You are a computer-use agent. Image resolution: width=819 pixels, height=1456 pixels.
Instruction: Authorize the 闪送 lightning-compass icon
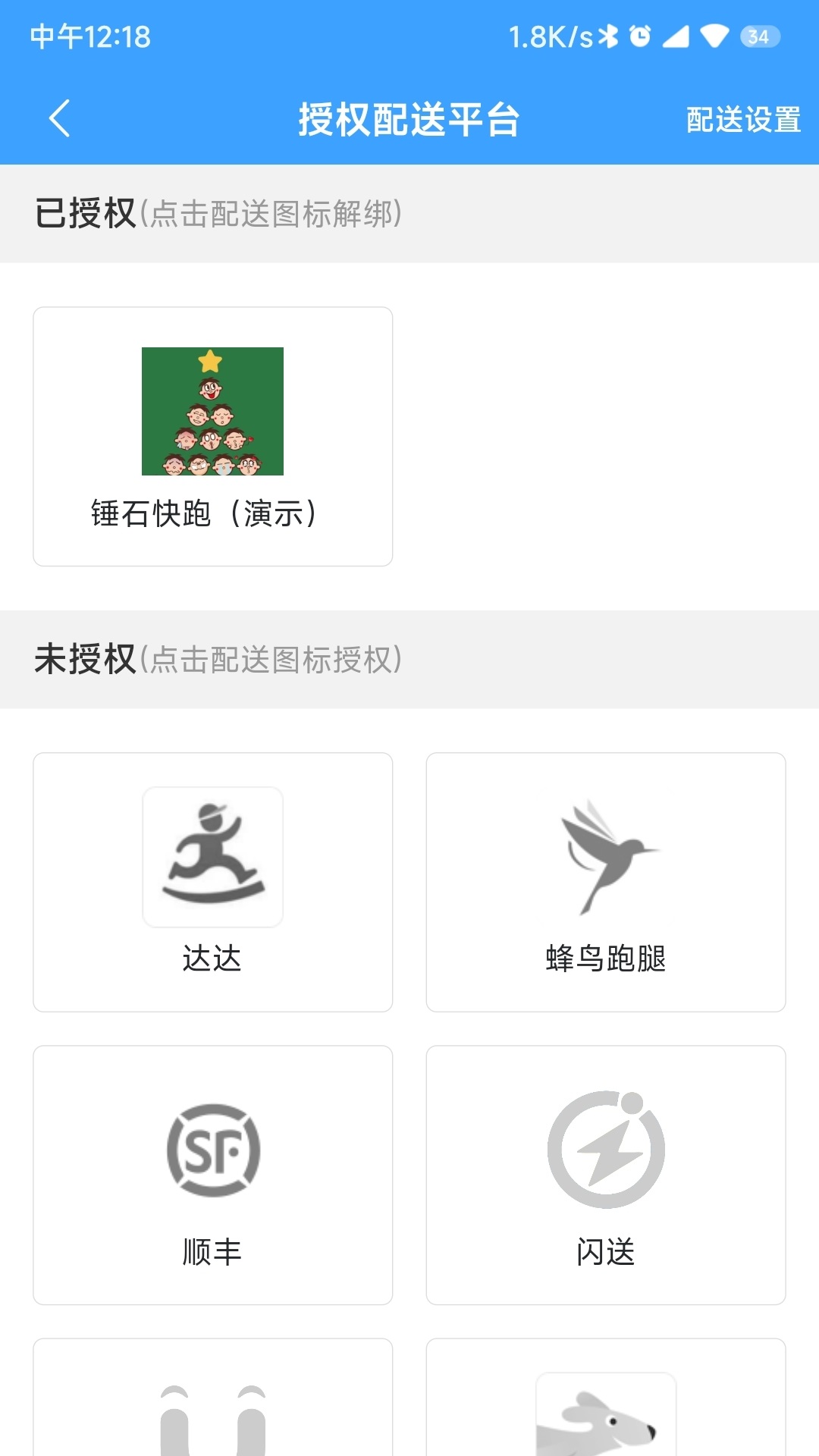[606, 1147]
